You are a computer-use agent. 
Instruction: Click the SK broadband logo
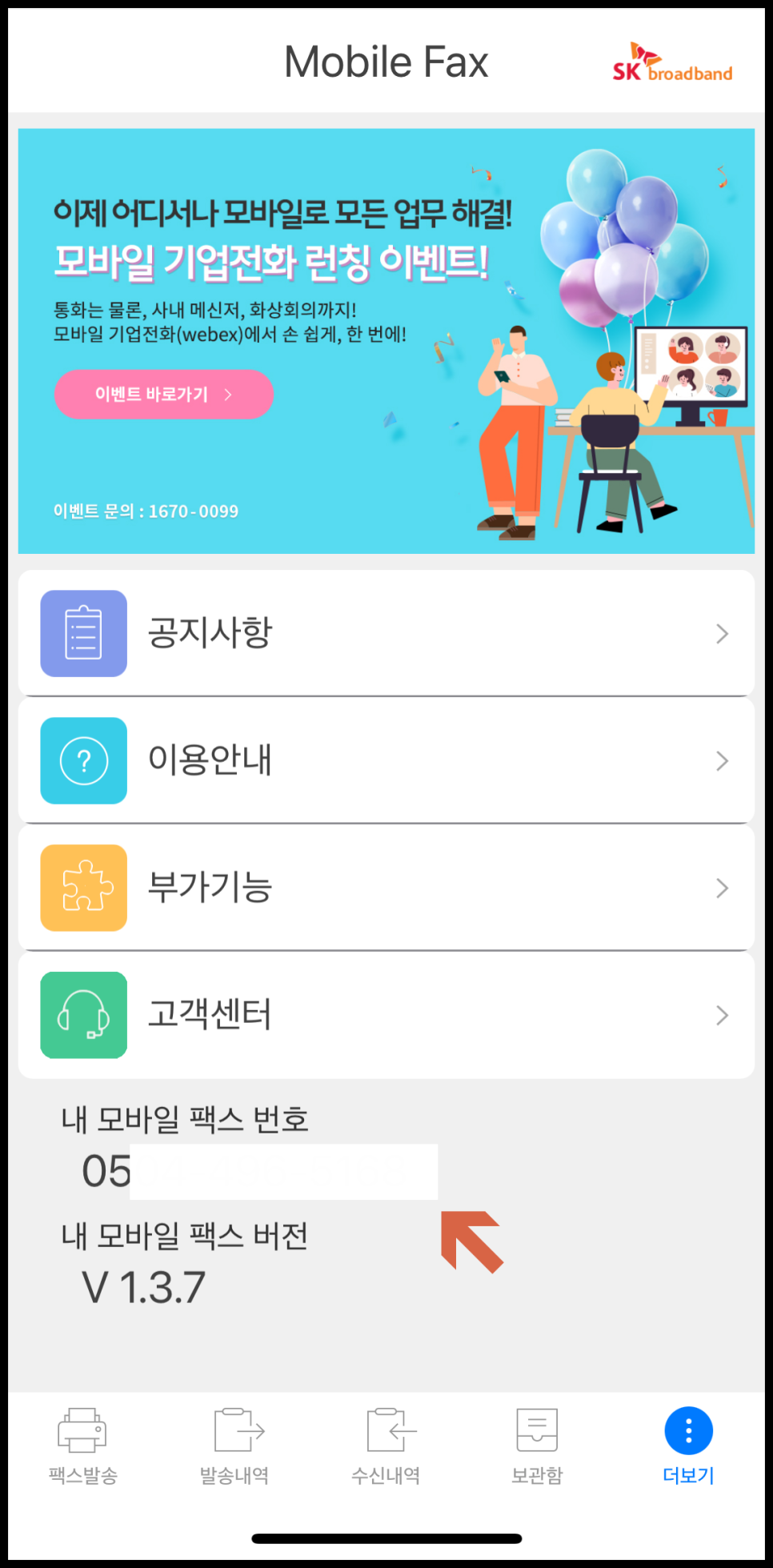[x=672, y=61]
